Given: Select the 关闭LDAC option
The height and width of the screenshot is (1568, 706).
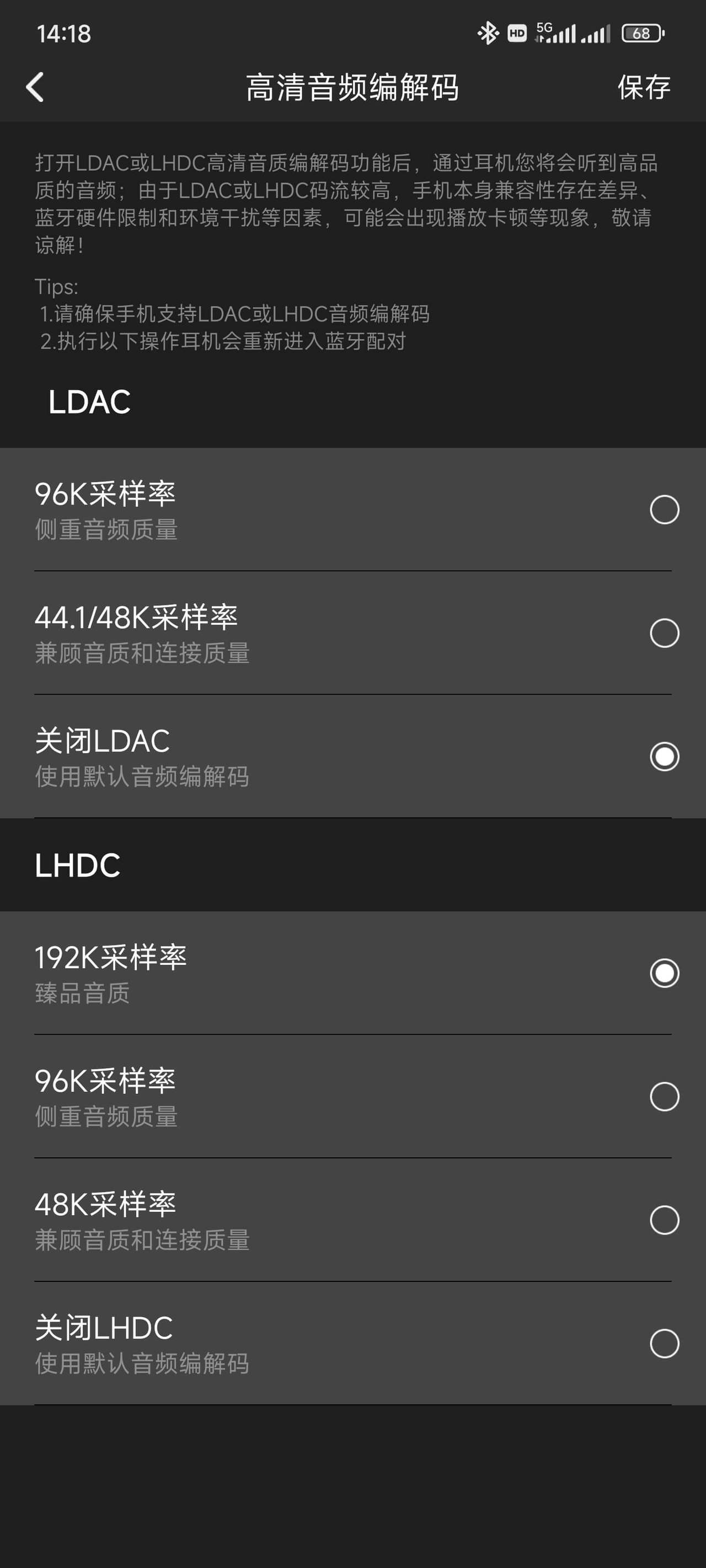Looking at the screenshot, I should point(664,756).
